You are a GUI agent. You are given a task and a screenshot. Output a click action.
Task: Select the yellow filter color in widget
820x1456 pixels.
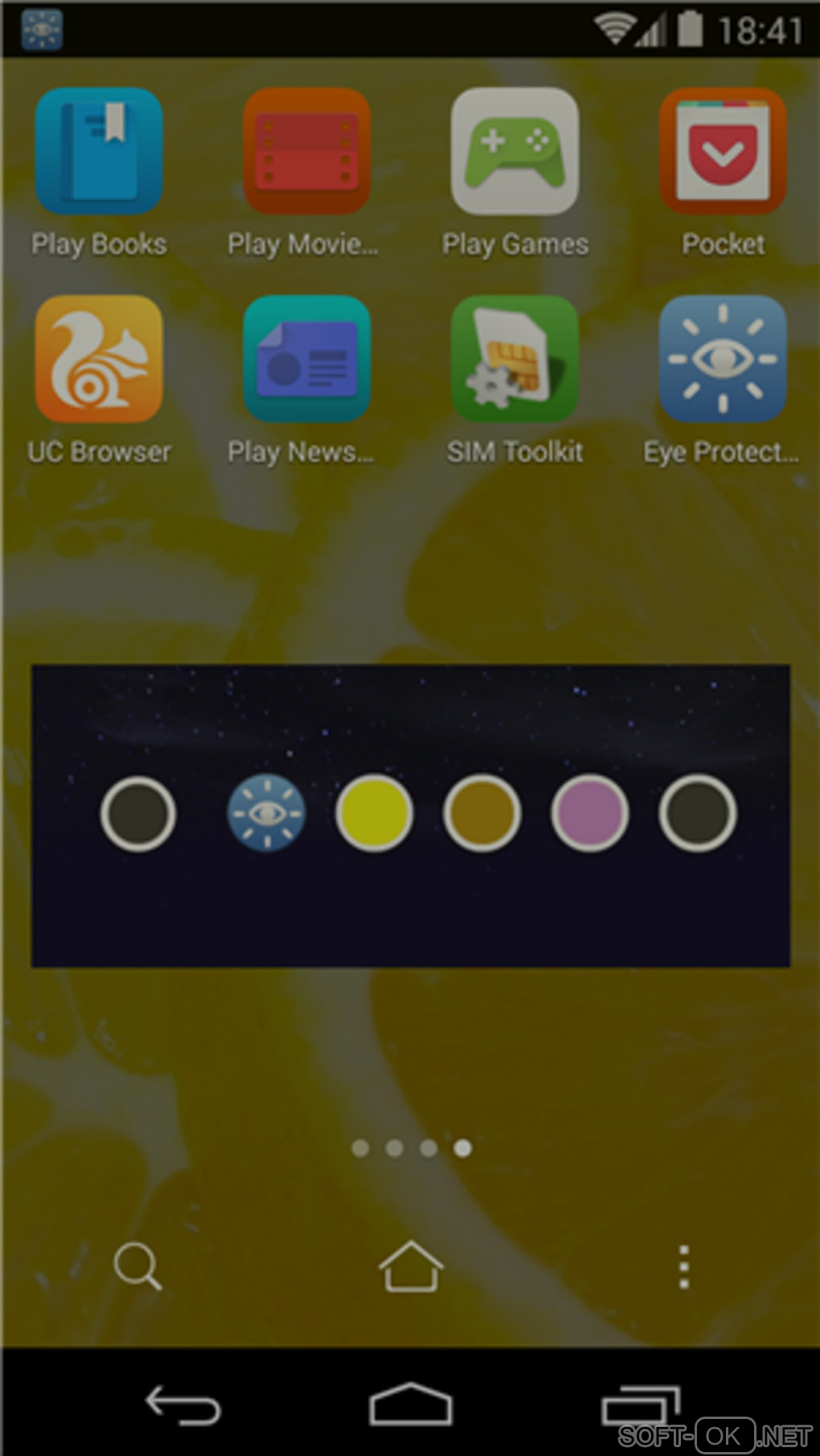[x=374, y=813]
